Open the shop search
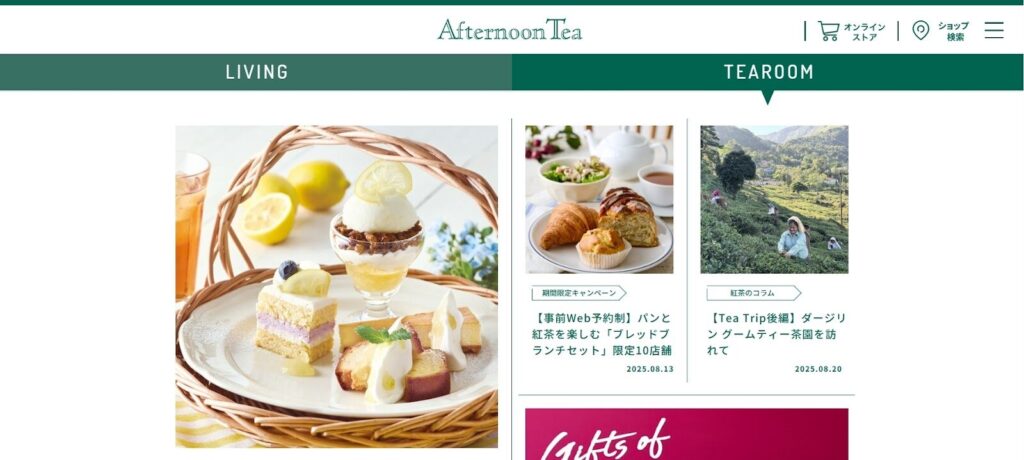1024x460 pixels. [x=940, y=31]
